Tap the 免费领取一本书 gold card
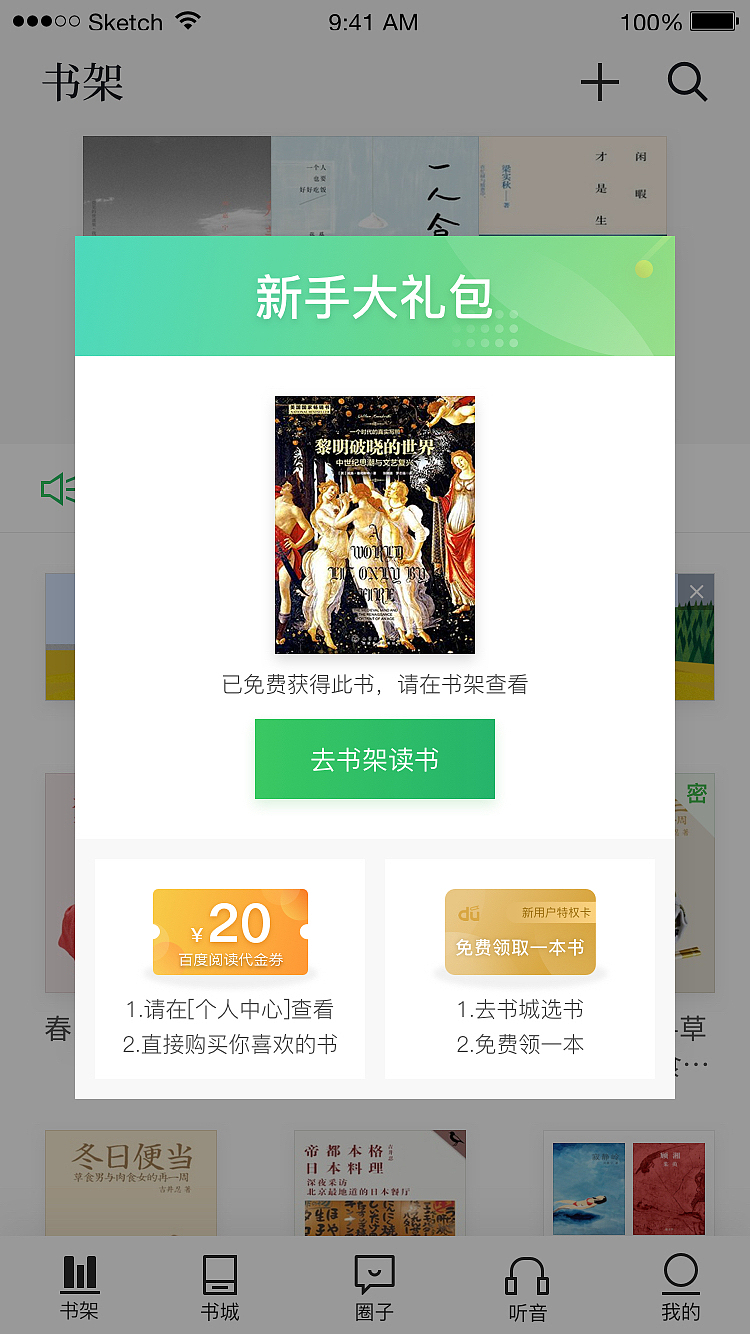 pyautogui.click(x=519, y=931)
